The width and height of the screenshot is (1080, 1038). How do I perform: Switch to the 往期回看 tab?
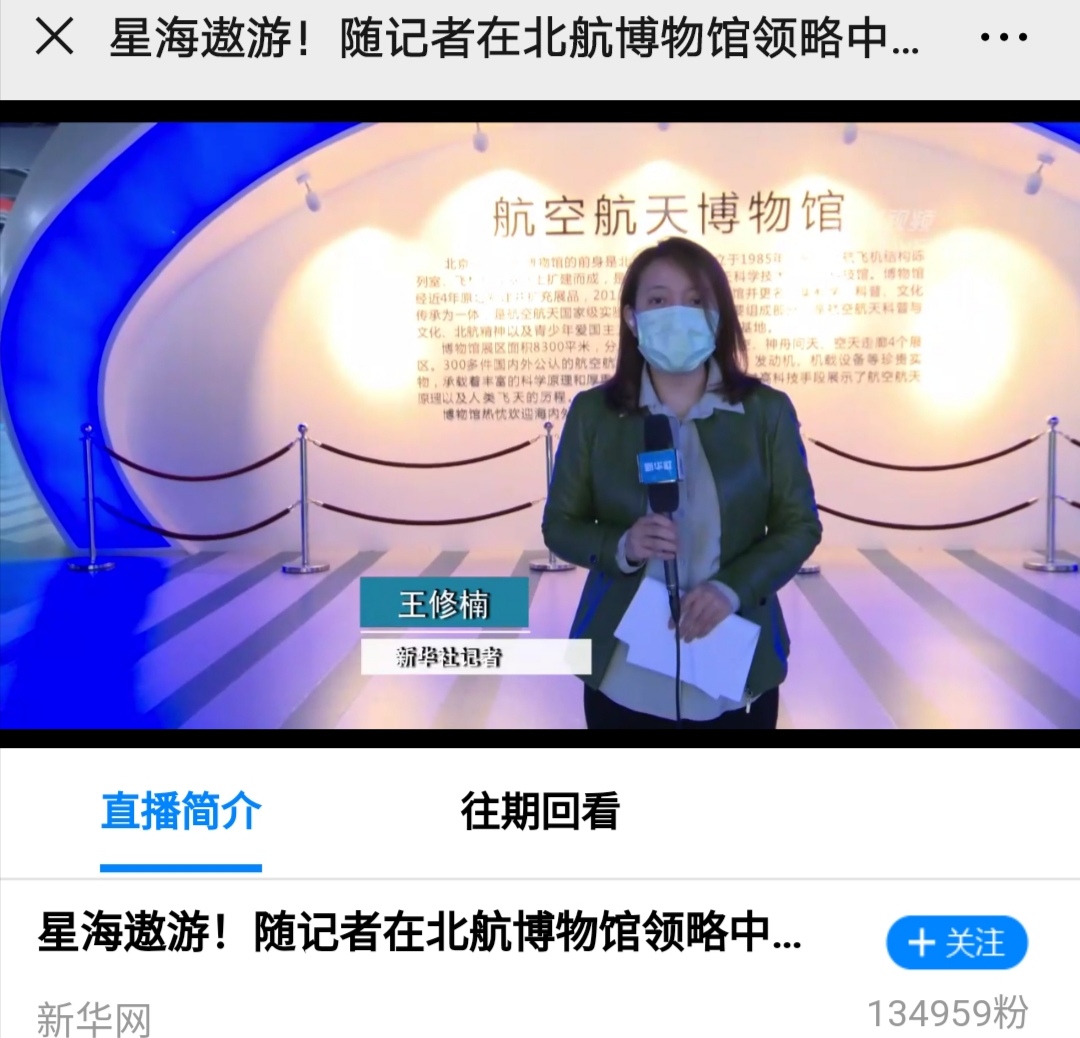click(x=540, y=812)
